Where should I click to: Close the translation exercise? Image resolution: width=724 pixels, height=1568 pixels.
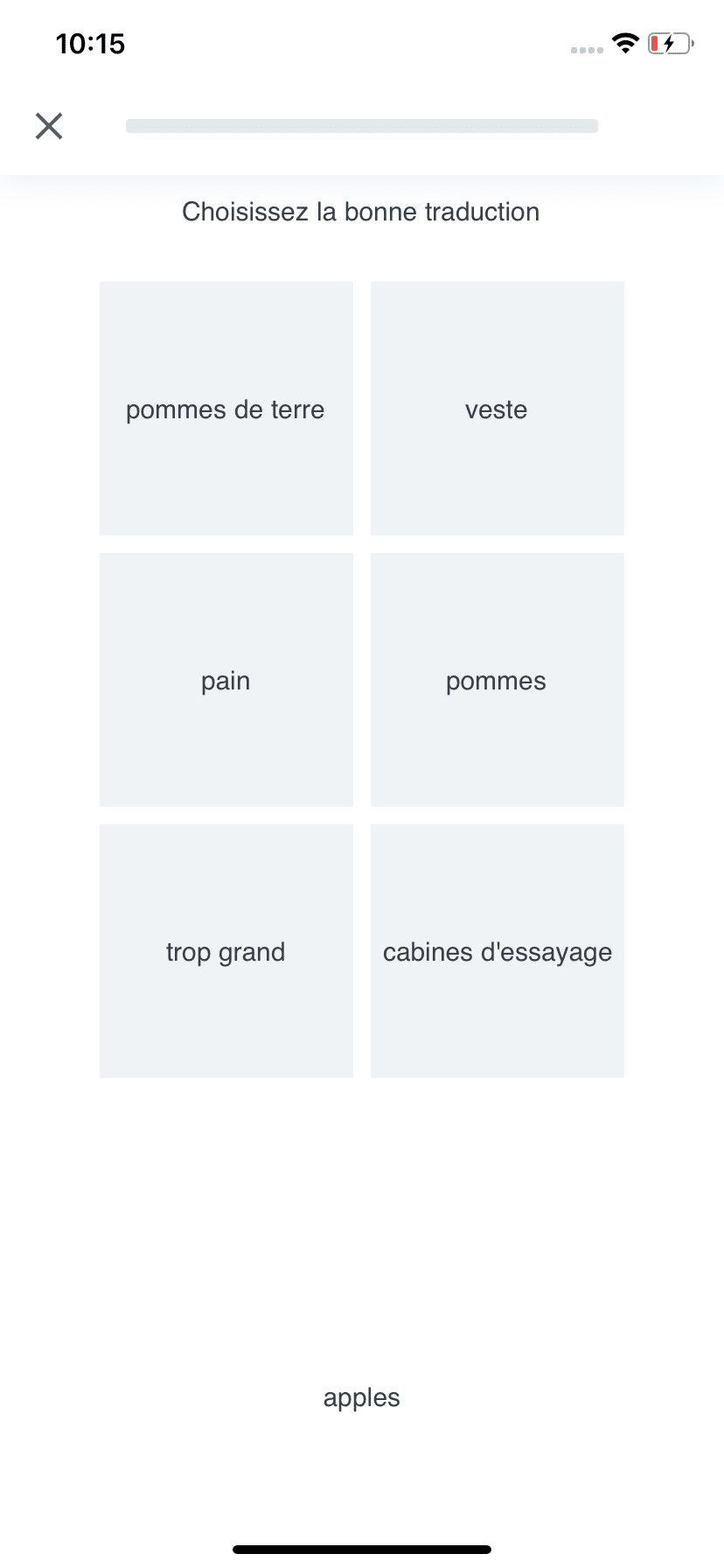tap(49, 126)
